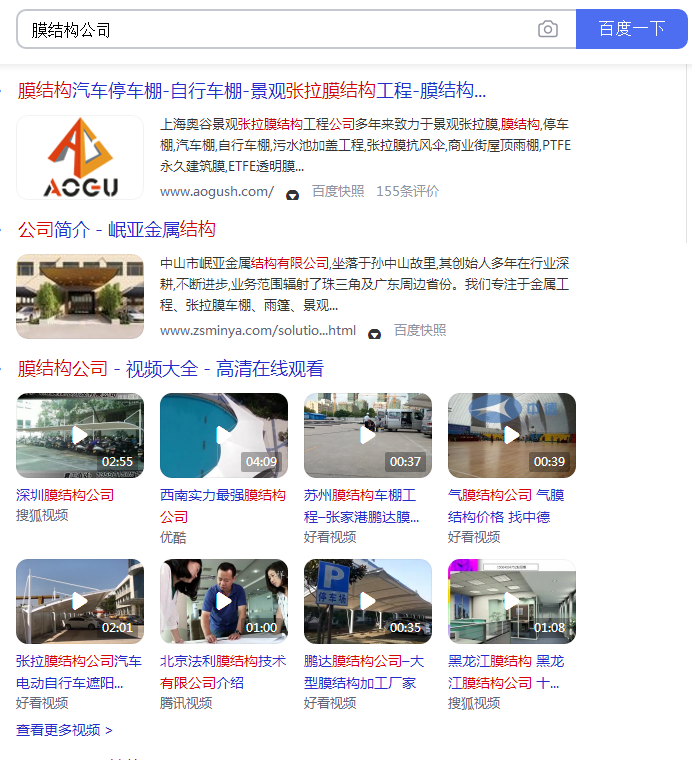Play the 北京法利膜结构技术有限公司介绍 video
The image size is (692, 760).
tap(224, 601)
